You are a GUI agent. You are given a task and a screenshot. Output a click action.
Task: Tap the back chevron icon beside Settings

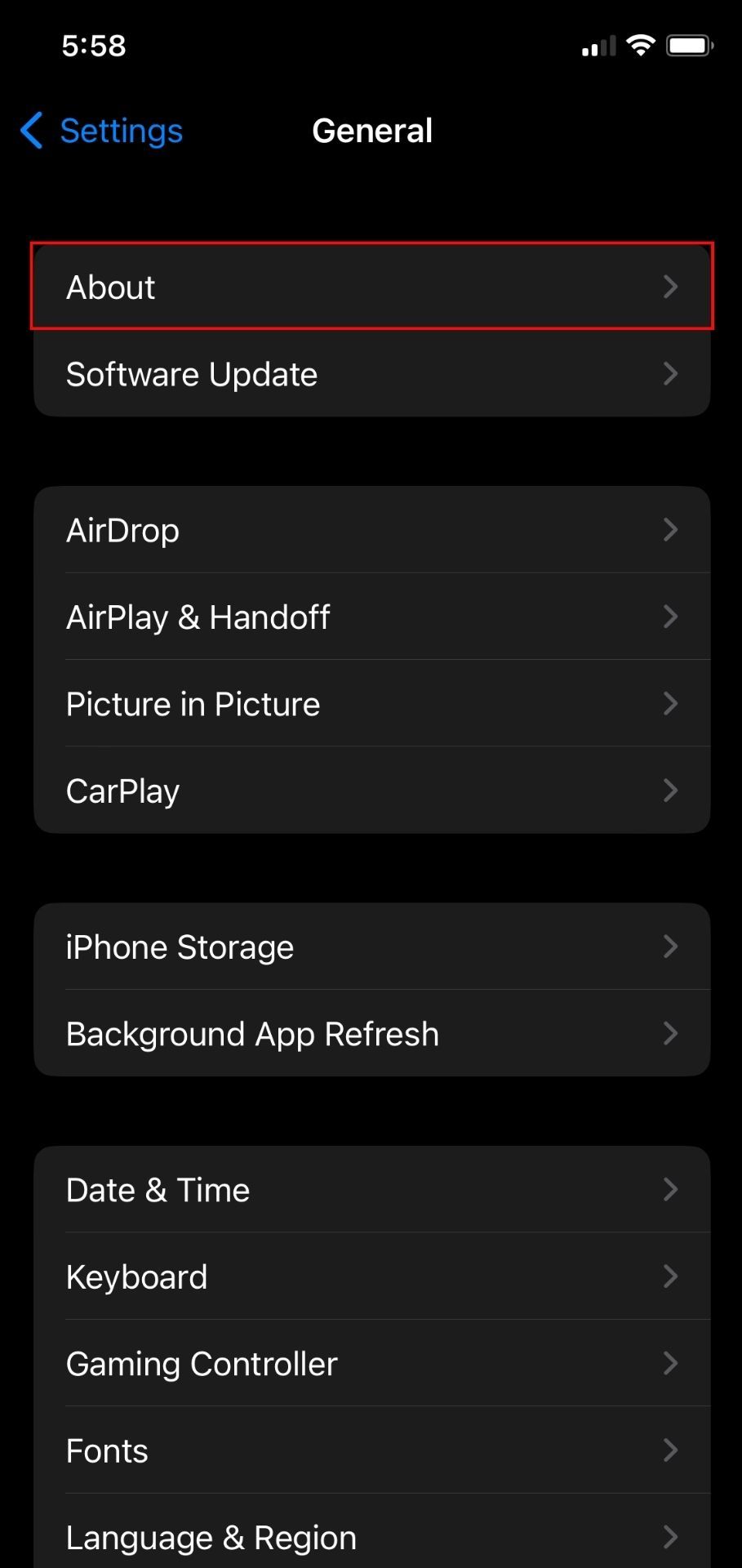(x=29, y=130)
